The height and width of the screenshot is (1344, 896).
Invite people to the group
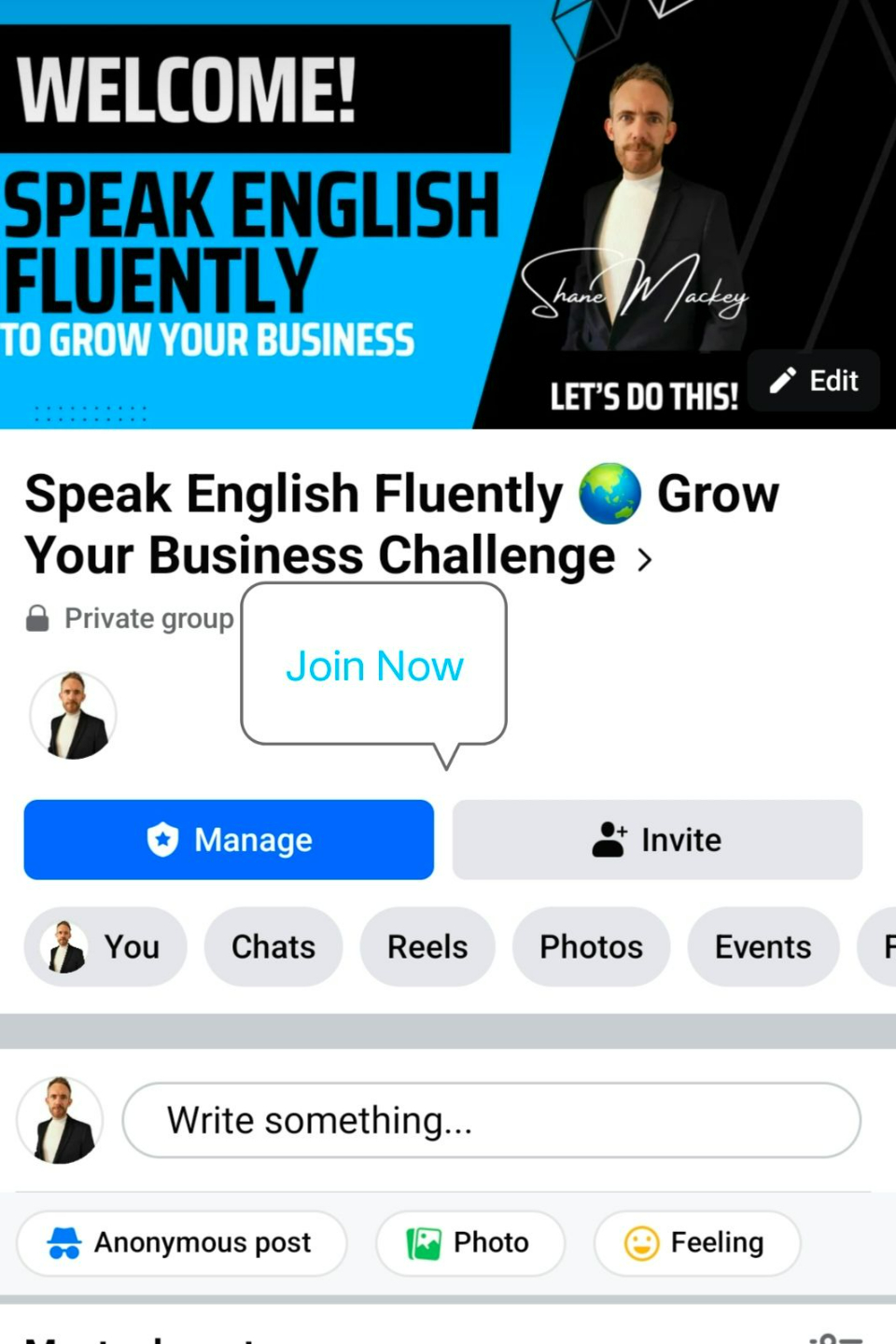[x=657, y=840]
